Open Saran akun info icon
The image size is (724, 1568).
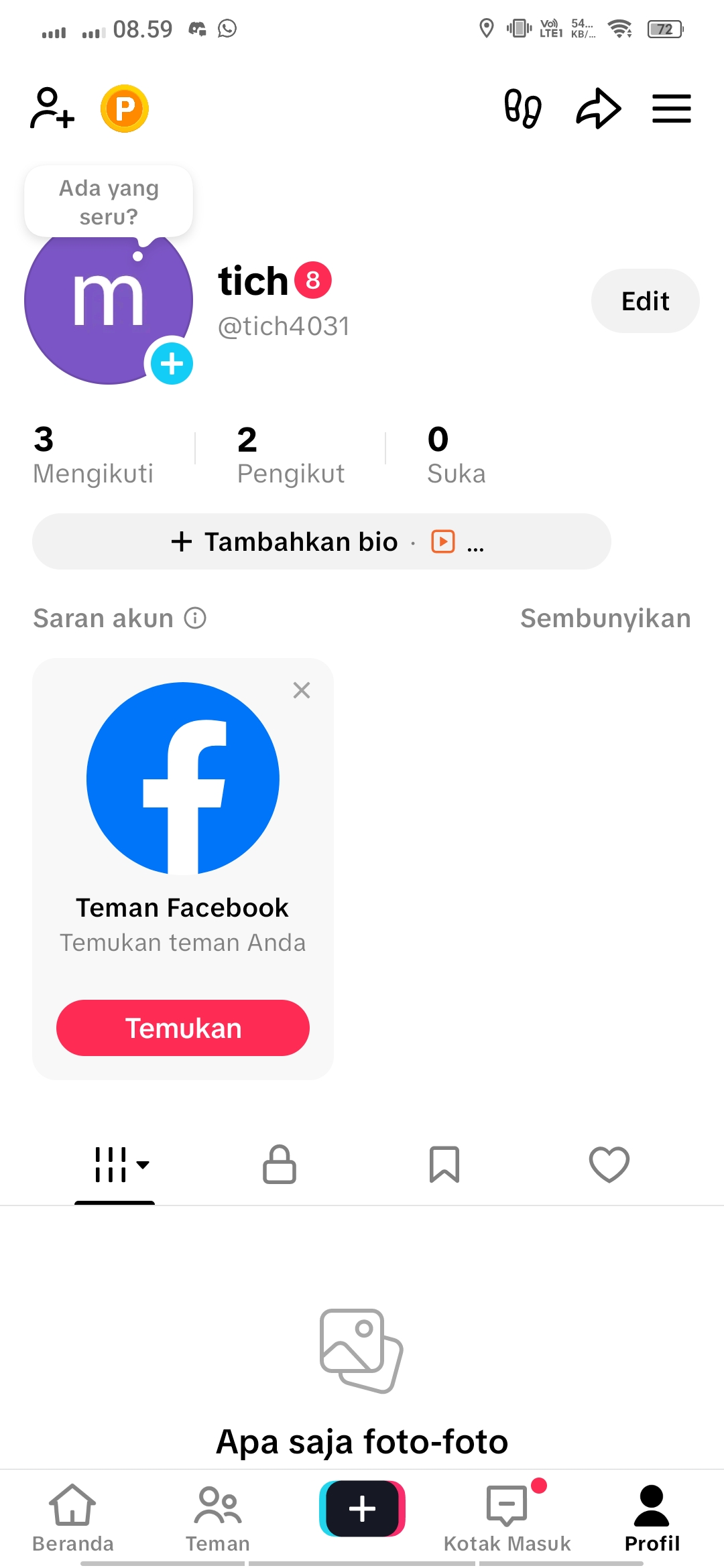tap(195, 618)
